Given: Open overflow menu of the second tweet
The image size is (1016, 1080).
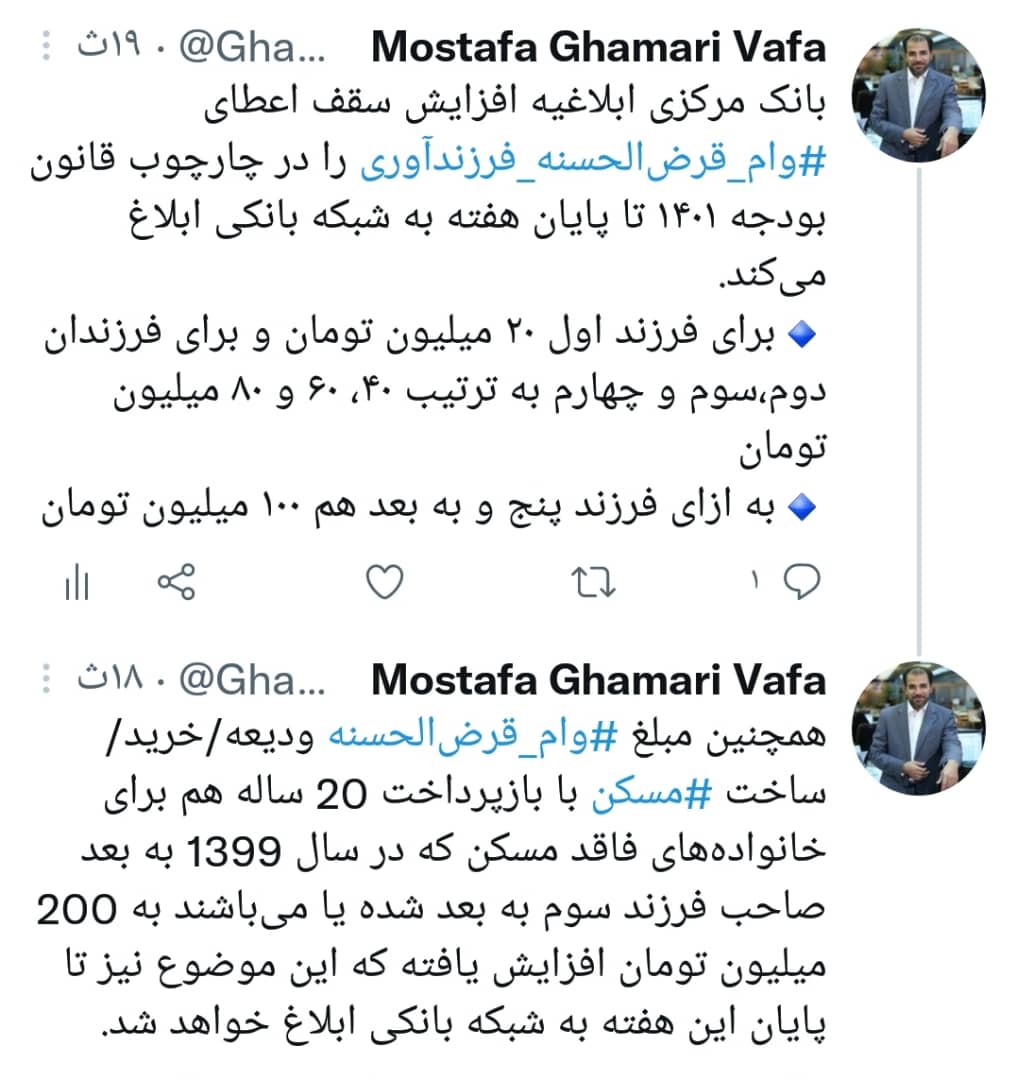Looking at the screenshot, I should 44,680.
